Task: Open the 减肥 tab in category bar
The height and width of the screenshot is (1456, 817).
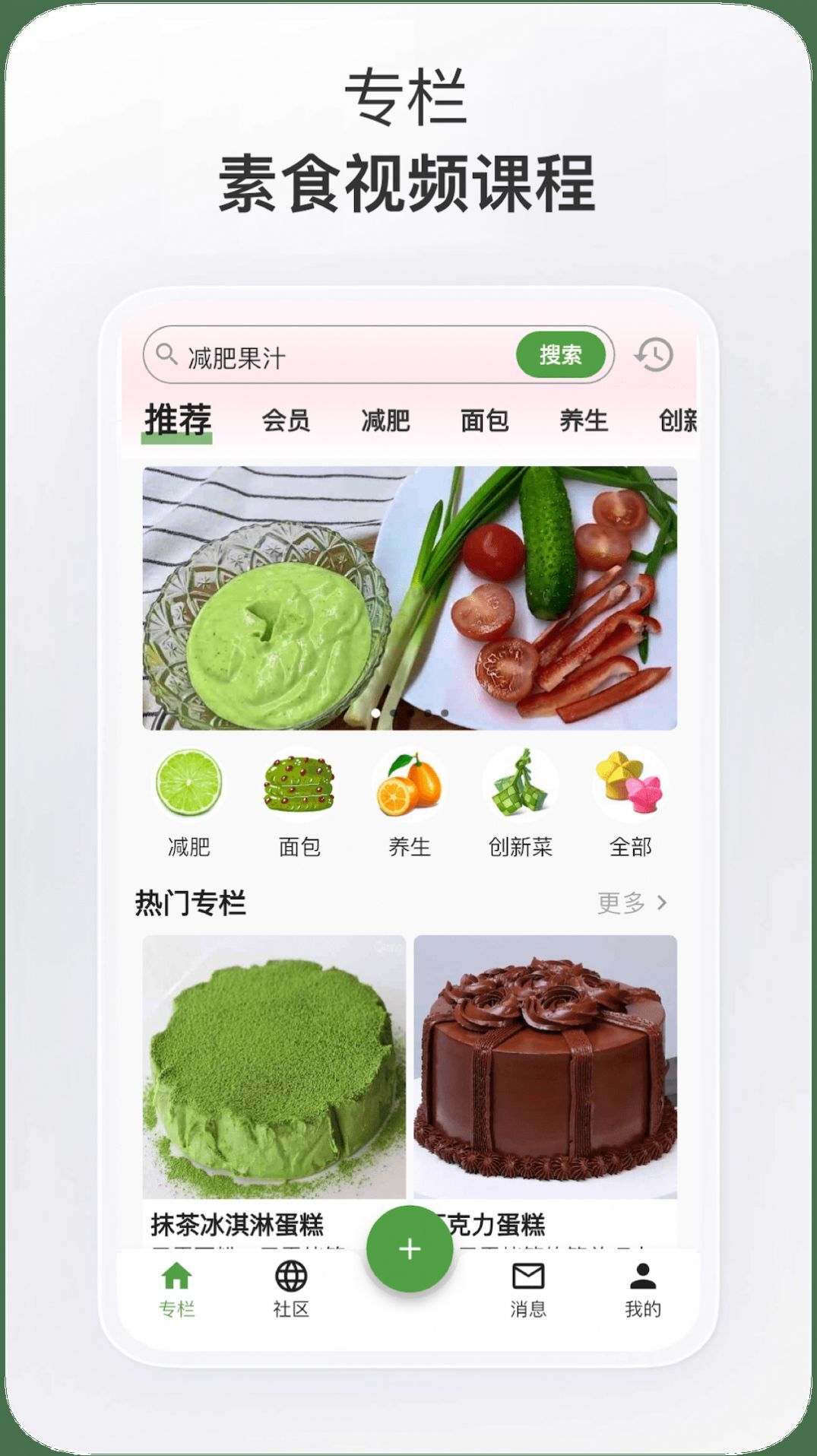Action: (x=387, y=419)
